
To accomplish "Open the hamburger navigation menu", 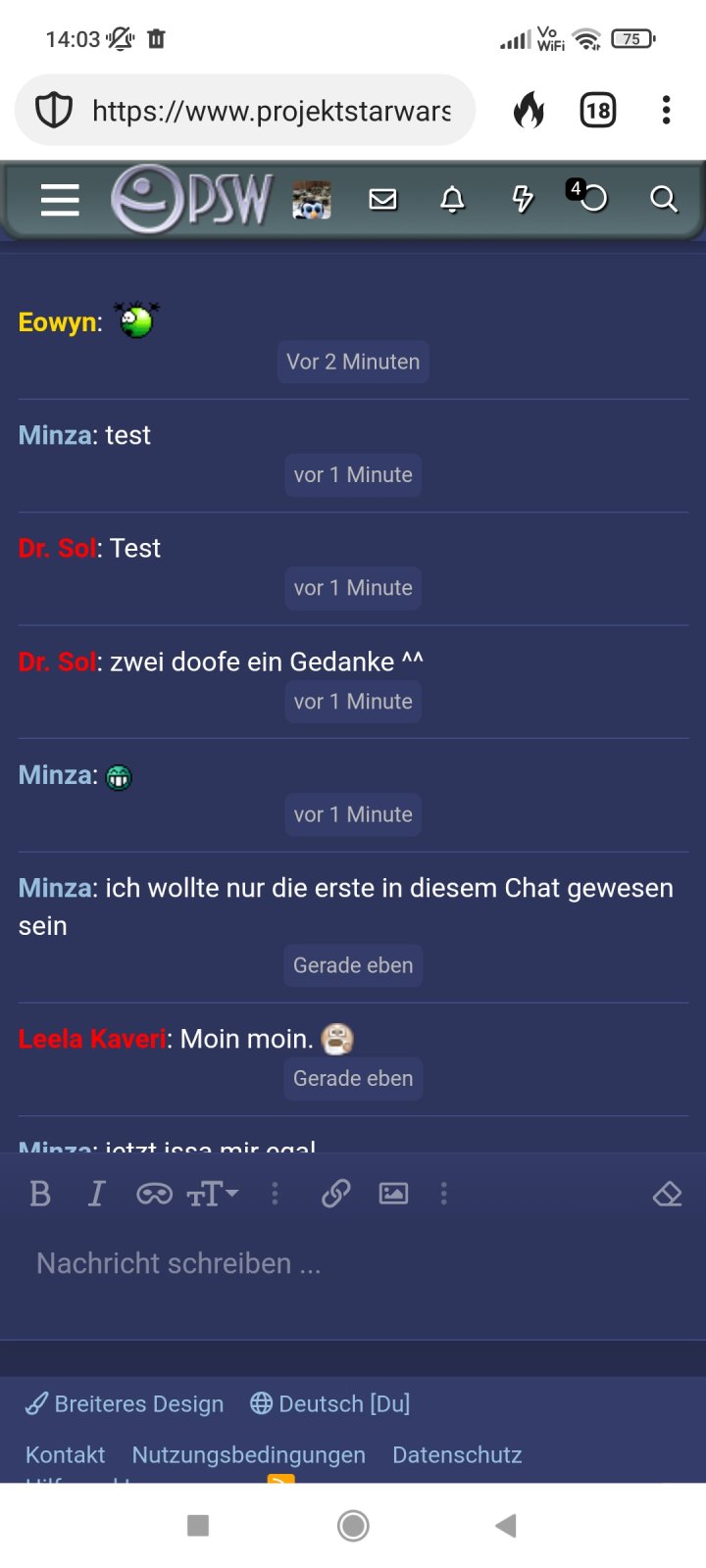I will pyautogui.click(x=60, y=200).
